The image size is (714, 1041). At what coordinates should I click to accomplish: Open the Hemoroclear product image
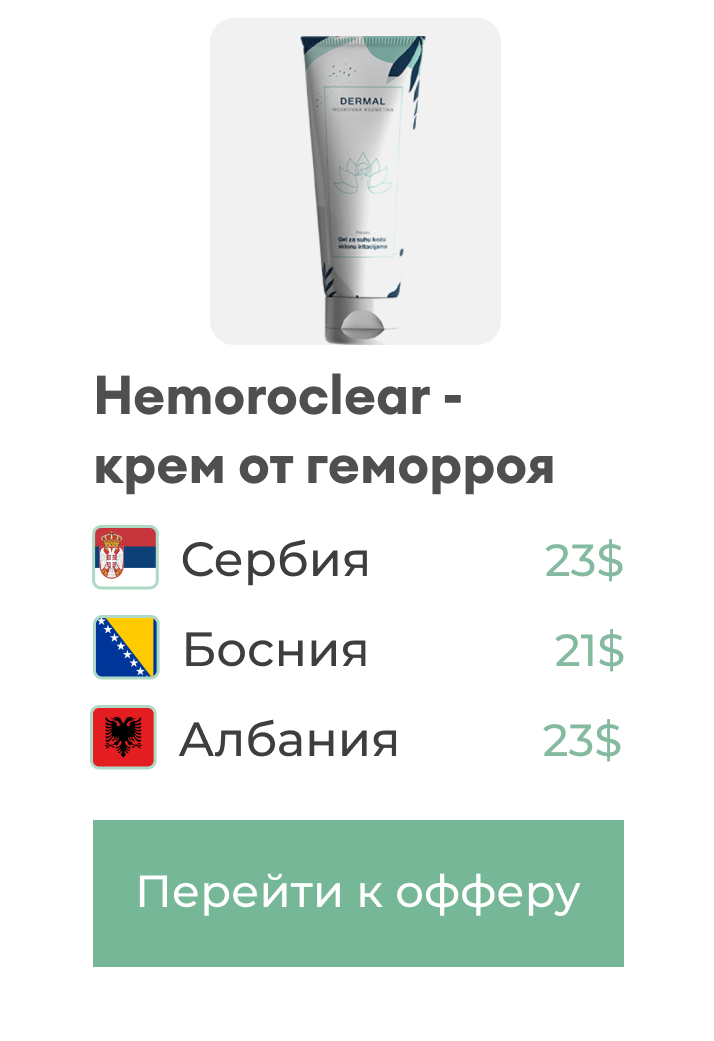[x=355, y=182]
